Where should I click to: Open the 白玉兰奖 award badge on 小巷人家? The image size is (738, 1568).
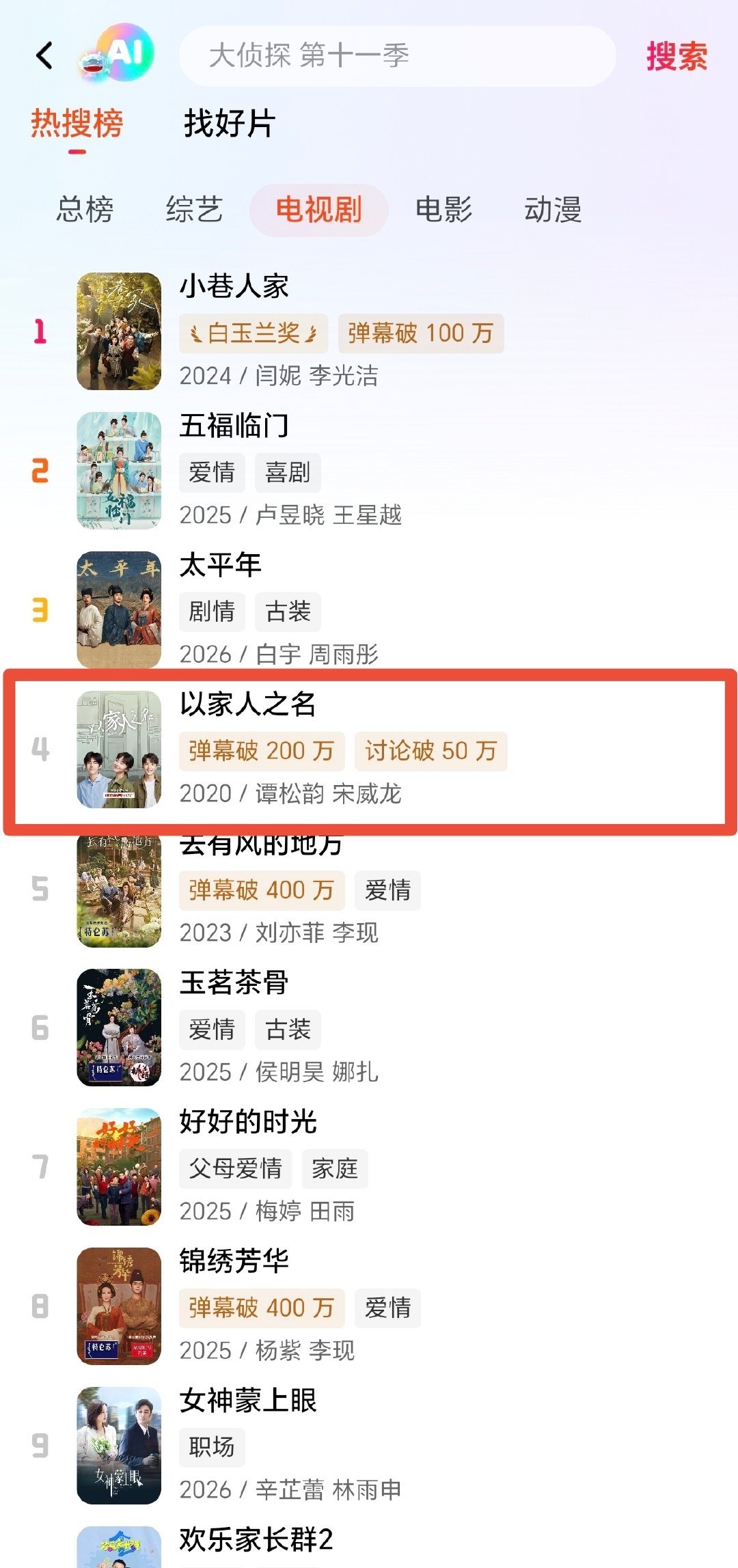point(254,333)
